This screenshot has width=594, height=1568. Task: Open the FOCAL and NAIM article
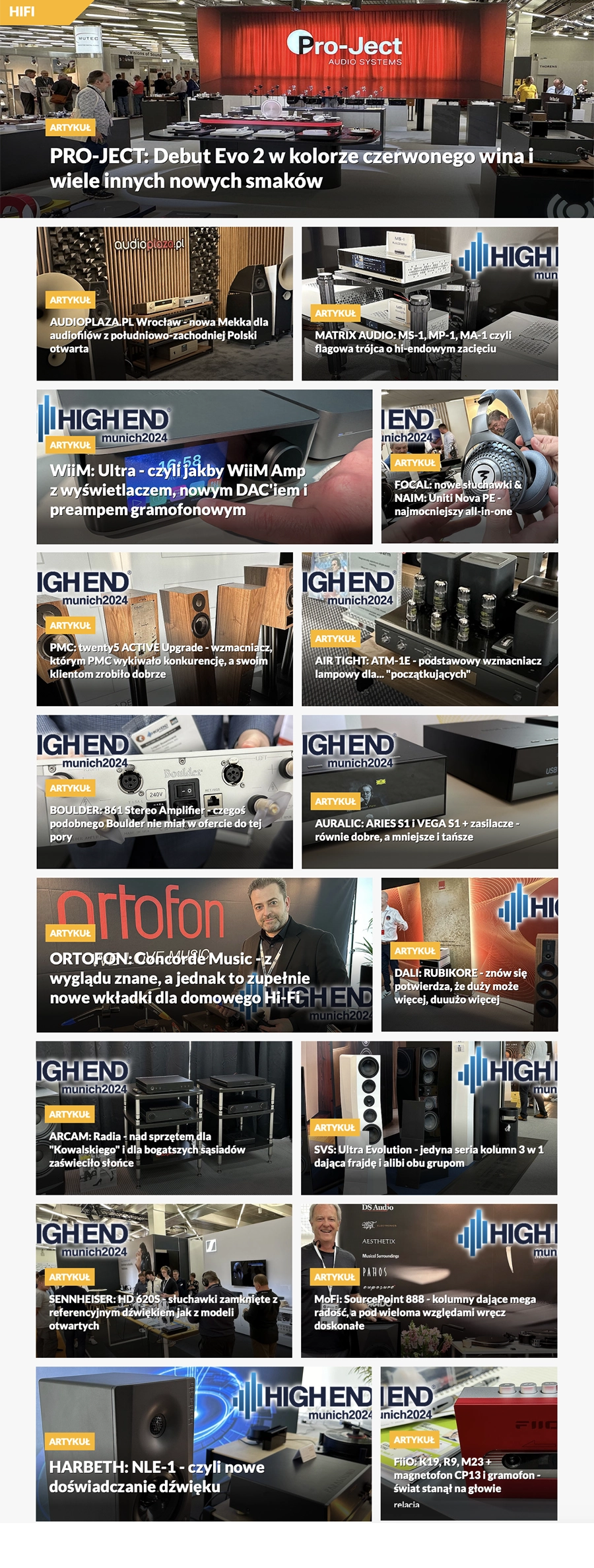(x=458, y=497)
